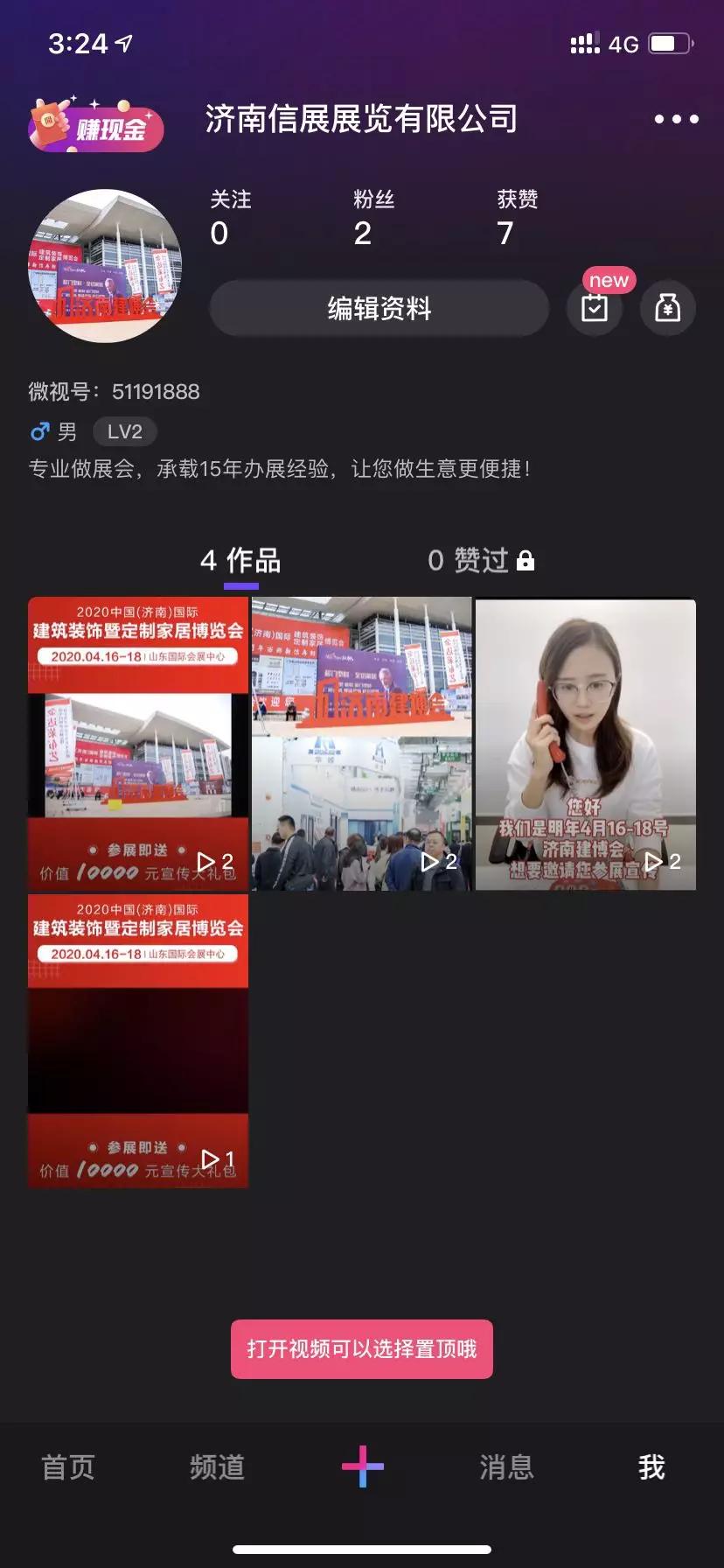The image size is (724, 1568).
Task: Tap 编辑资料 to edit profile
Action: coord(379,308)
